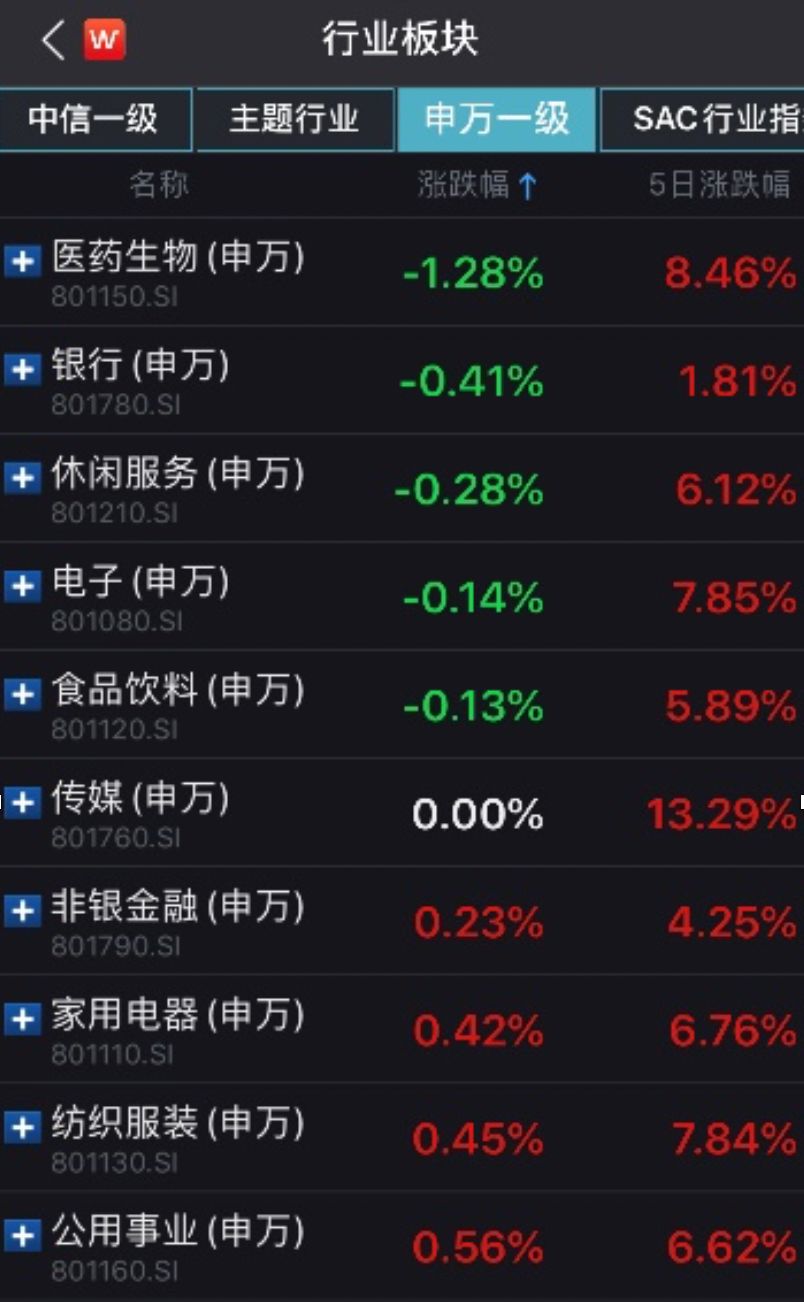The height and width of the screenshot is (1302, 804).
Task: Go back using the top-left arrow
Action: pos(52,40)
